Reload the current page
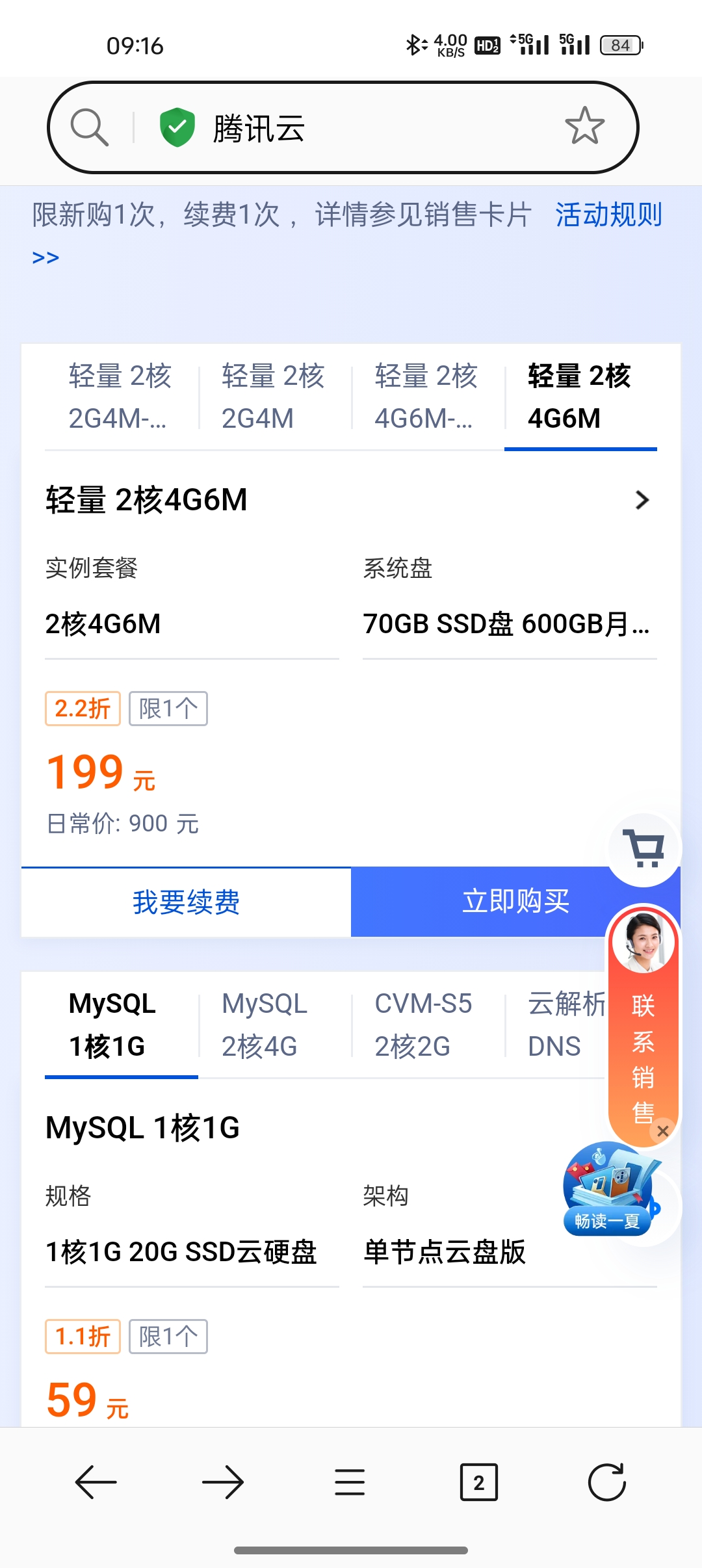The height and width of the screenshot is (1568, 702). (606, 1482)
